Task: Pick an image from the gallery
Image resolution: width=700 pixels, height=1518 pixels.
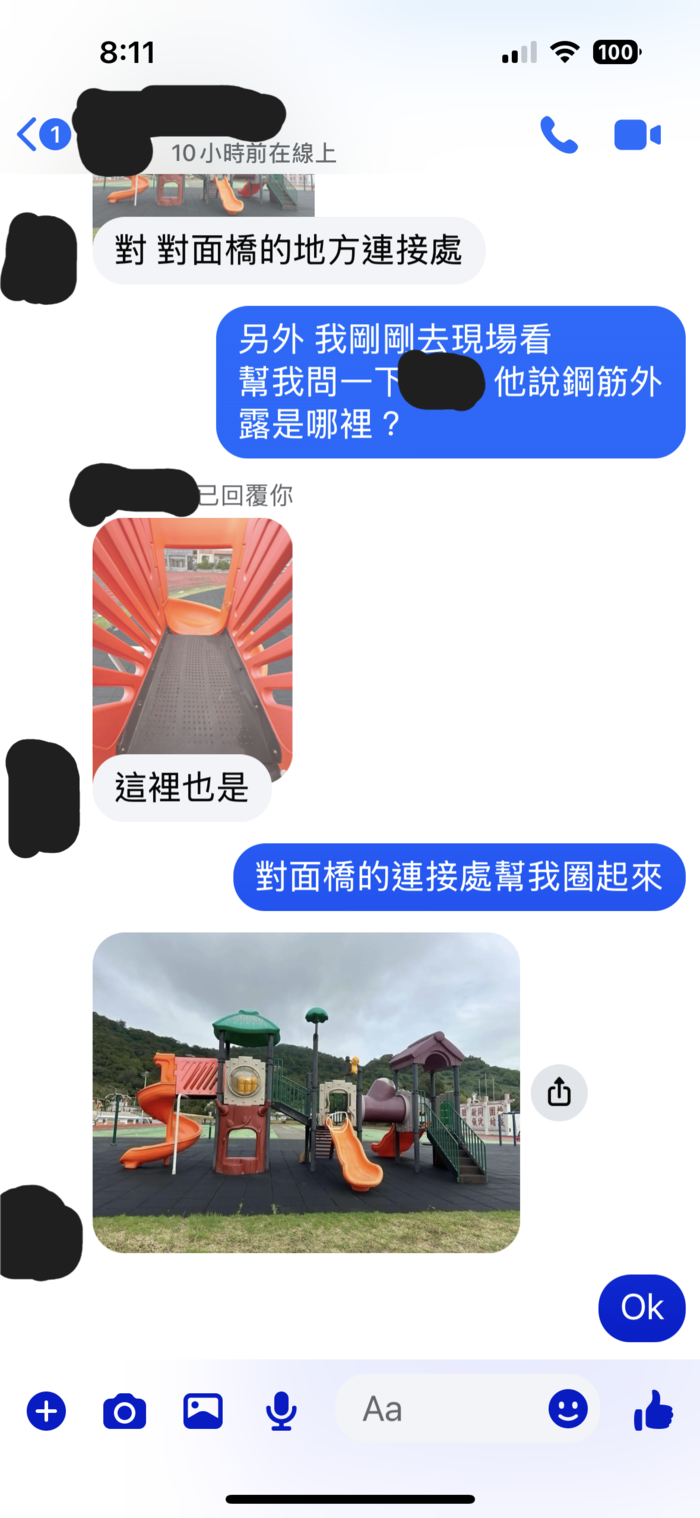Action: coord(203,1411)
